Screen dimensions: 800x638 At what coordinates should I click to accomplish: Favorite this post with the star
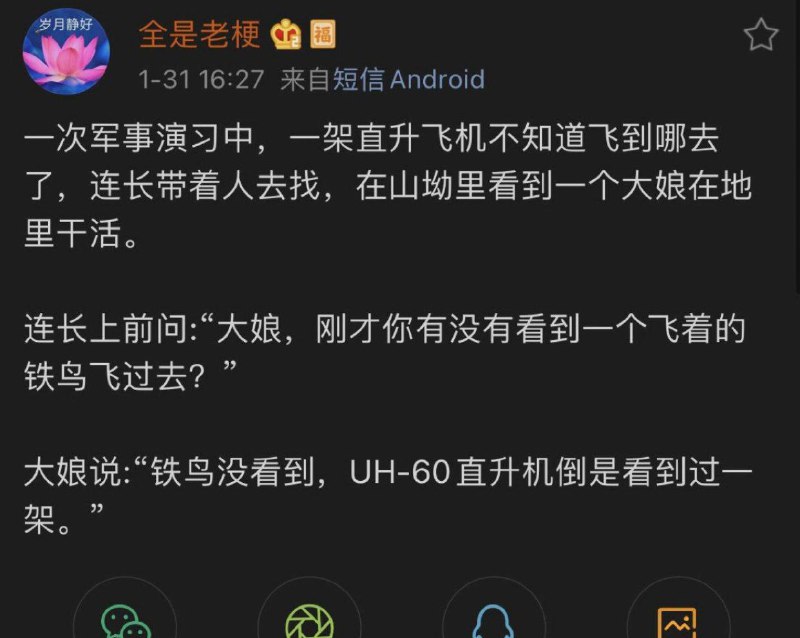tap(761, 37)
